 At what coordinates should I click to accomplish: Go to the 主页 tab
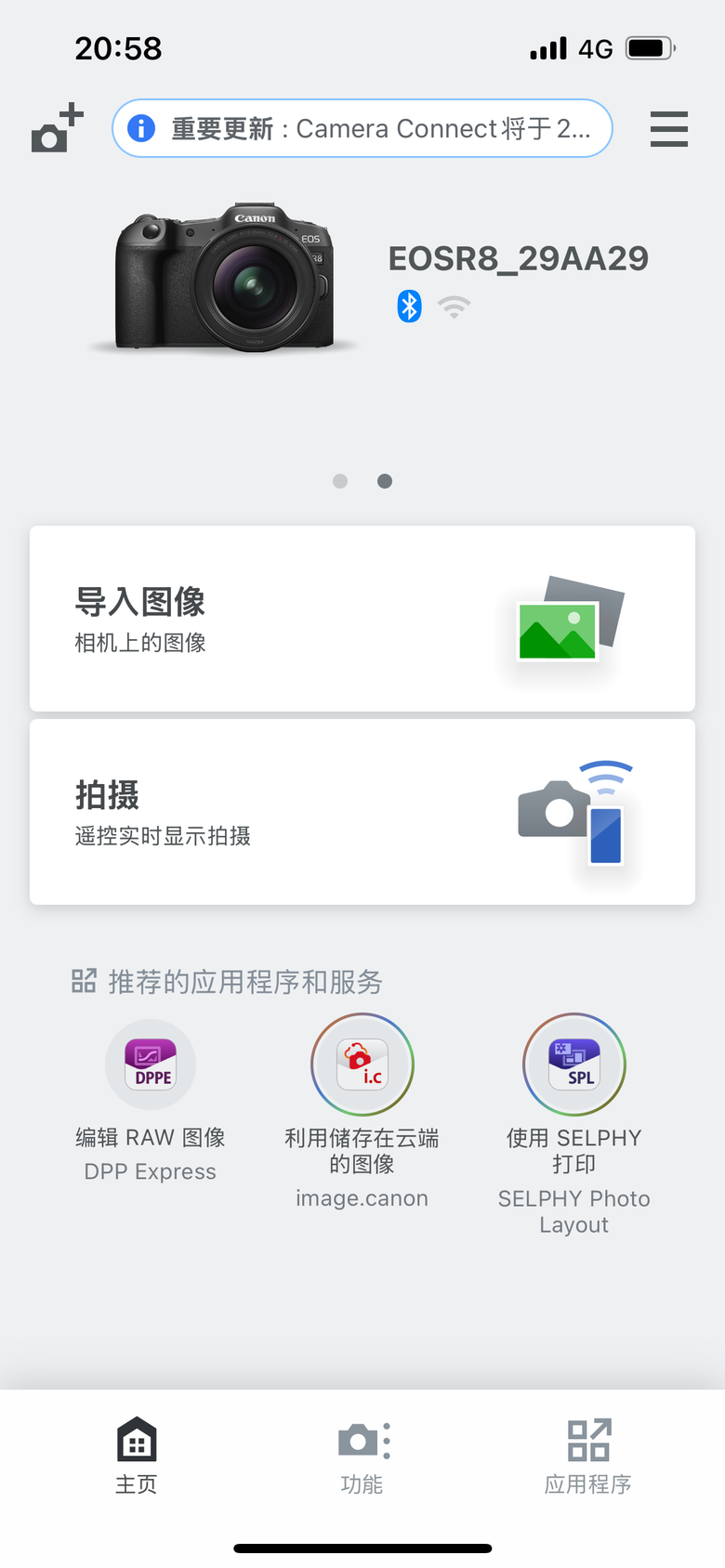point(137,1455)
